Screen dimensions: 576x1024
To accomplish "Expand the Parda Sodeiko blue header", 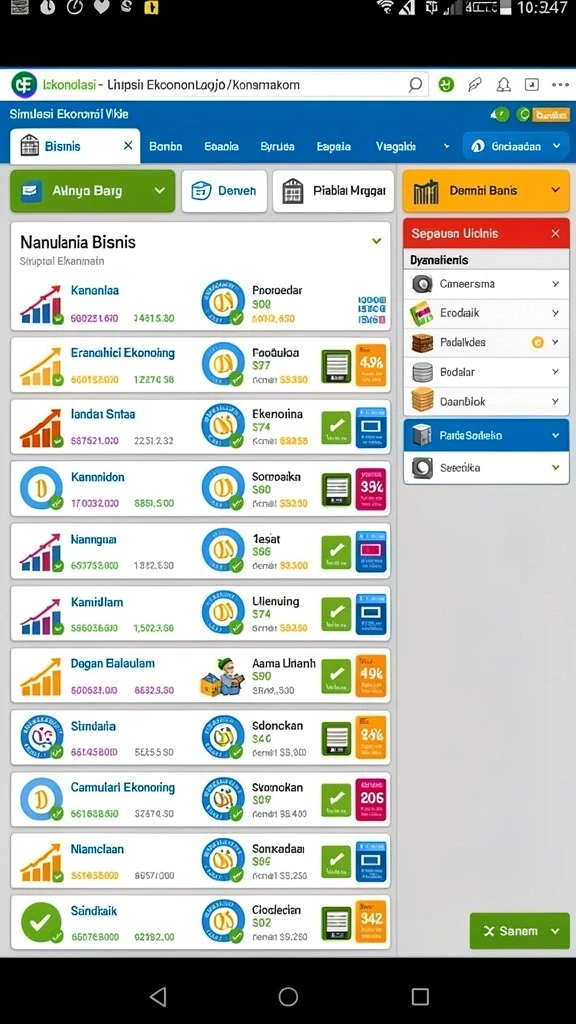I will (x=486, y=435).
